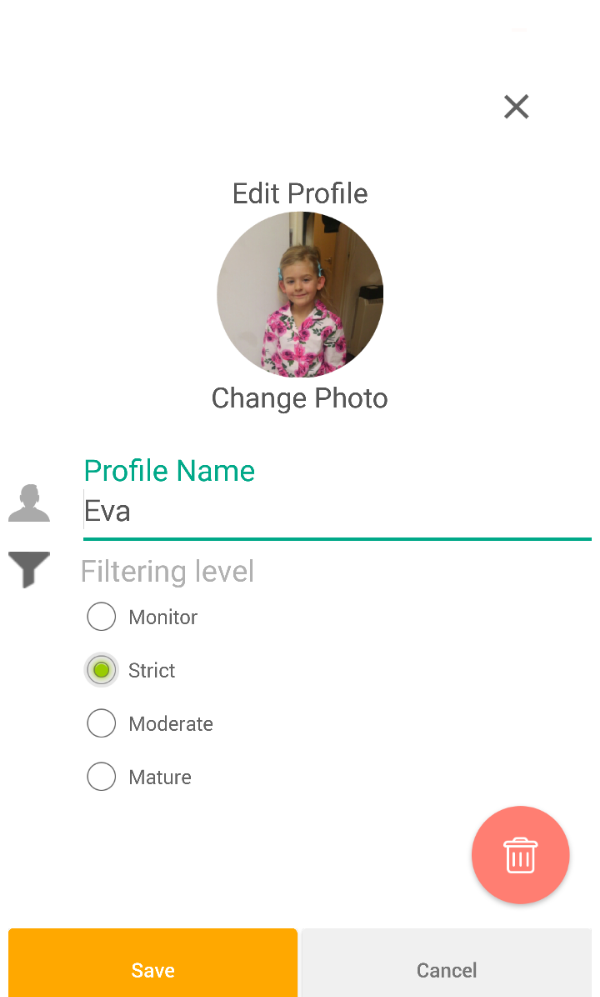The width and height of the screenshot is (600, 997).
Task: Choose the Strict filtering level
Action: click(x=101, y=670)
